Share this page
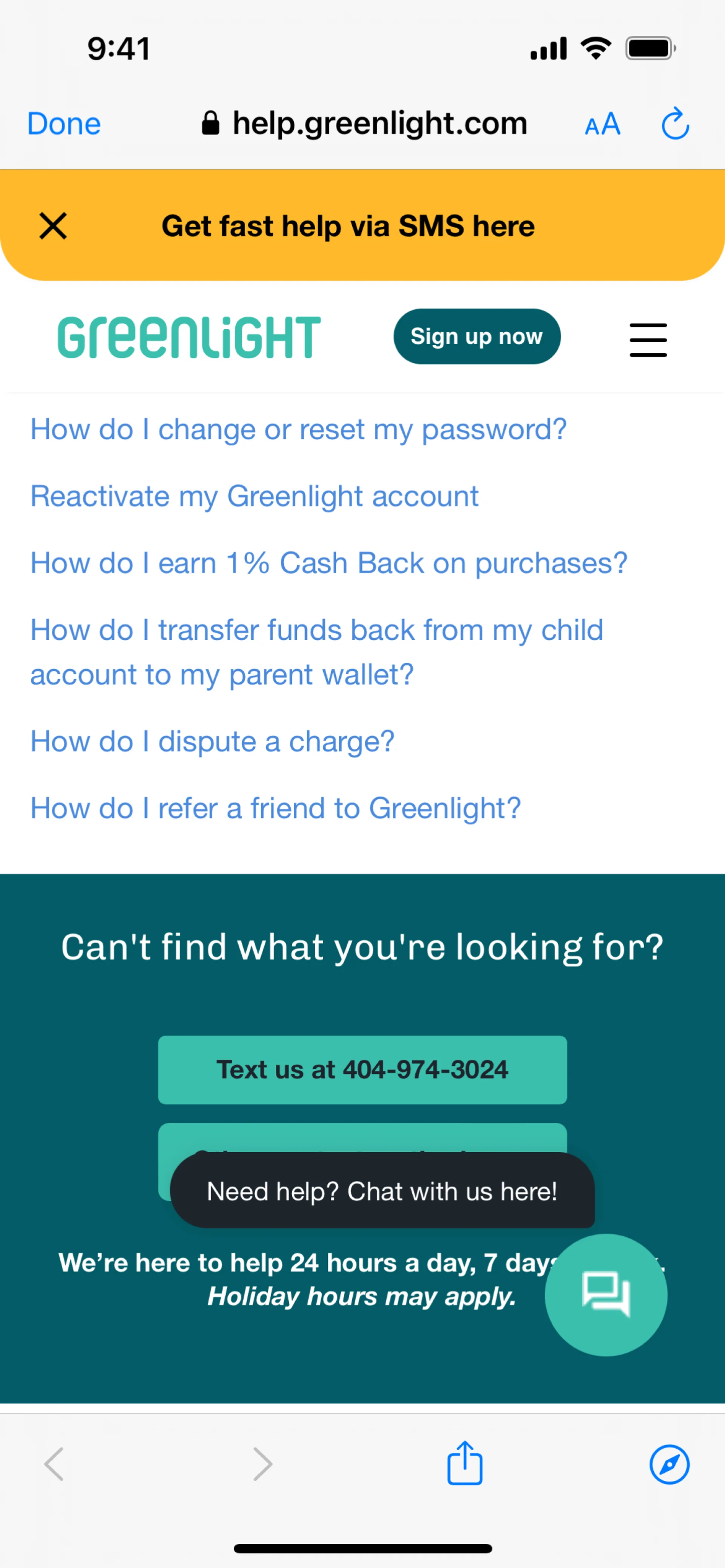 [465, 1463]
